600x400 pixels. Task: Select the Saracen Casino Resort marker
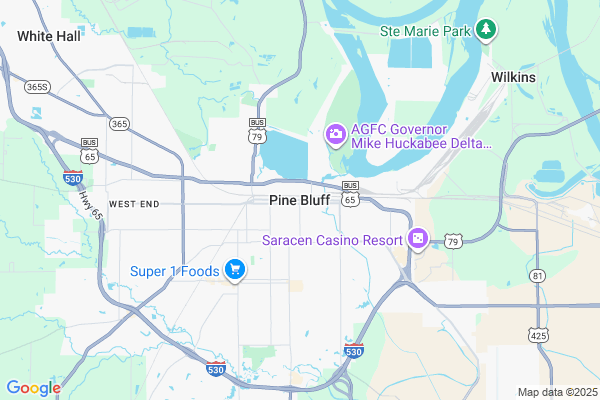[x=418, y=239]
